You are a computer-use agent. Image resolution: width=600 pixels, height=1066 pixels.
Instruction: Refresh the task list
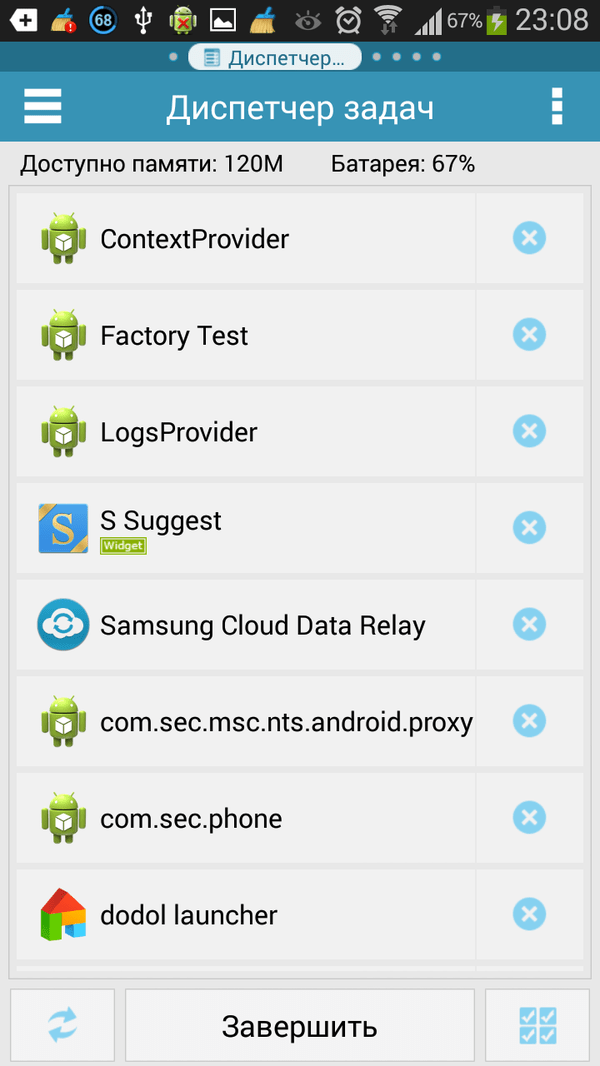[63, 1026]
